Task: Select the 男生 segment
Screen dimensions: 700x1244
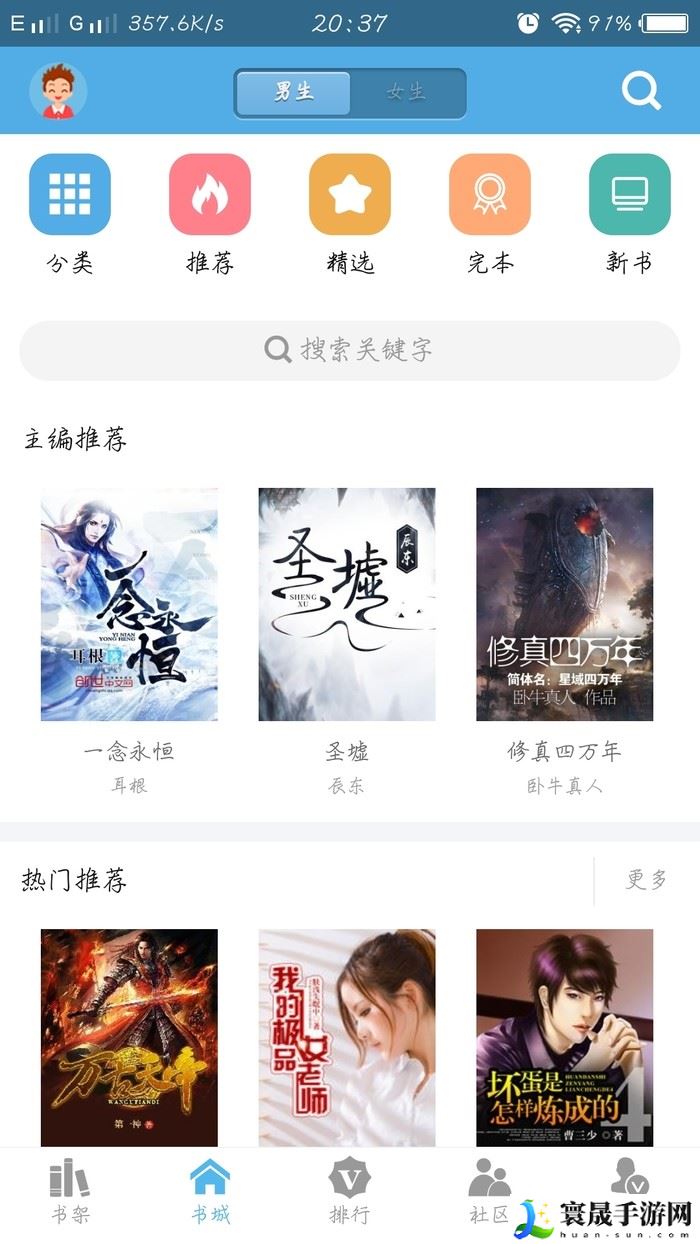Action: pos(294,93)
